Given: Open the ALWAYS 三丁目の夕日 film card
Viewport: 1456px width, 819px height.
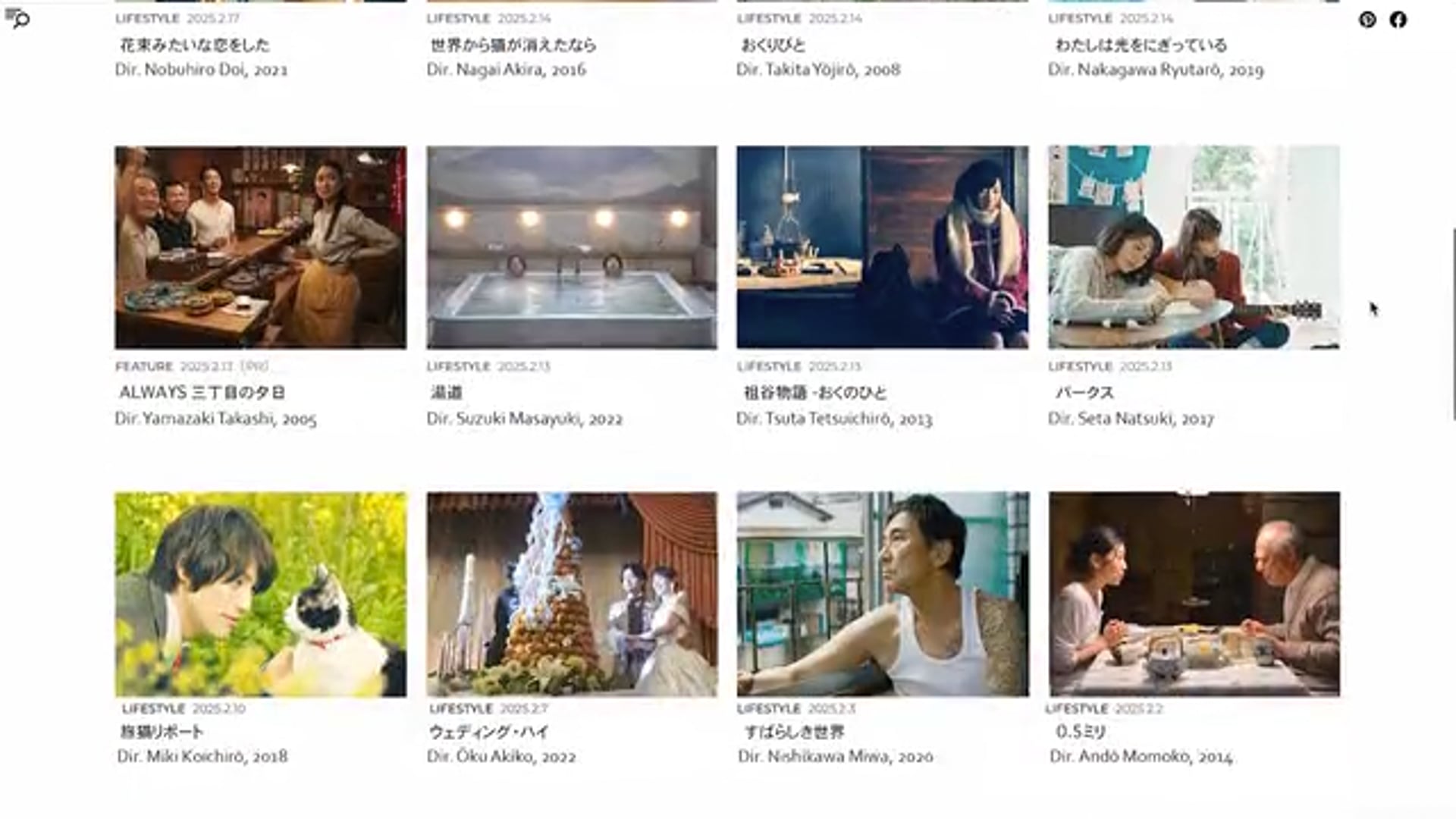Looking at the screenshot, I should point(260,247).
